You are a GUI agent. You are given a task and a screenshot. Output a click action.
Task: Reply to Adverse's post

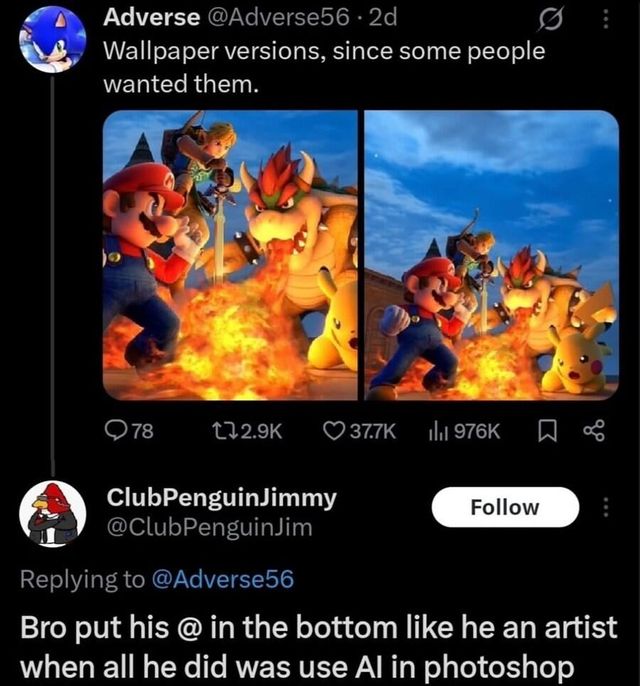(128, 431)
